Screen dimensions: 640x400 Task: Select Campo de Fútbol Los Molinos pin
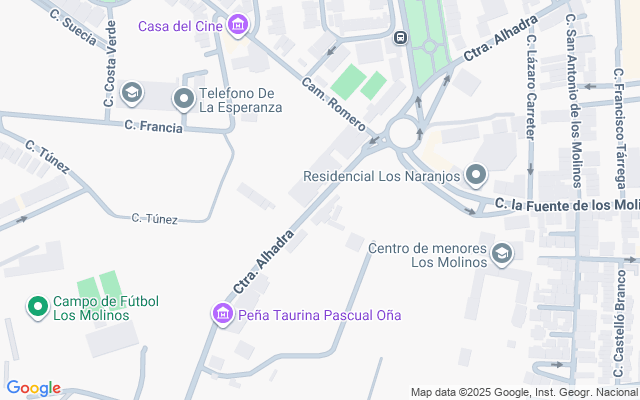tap(38, 306)
